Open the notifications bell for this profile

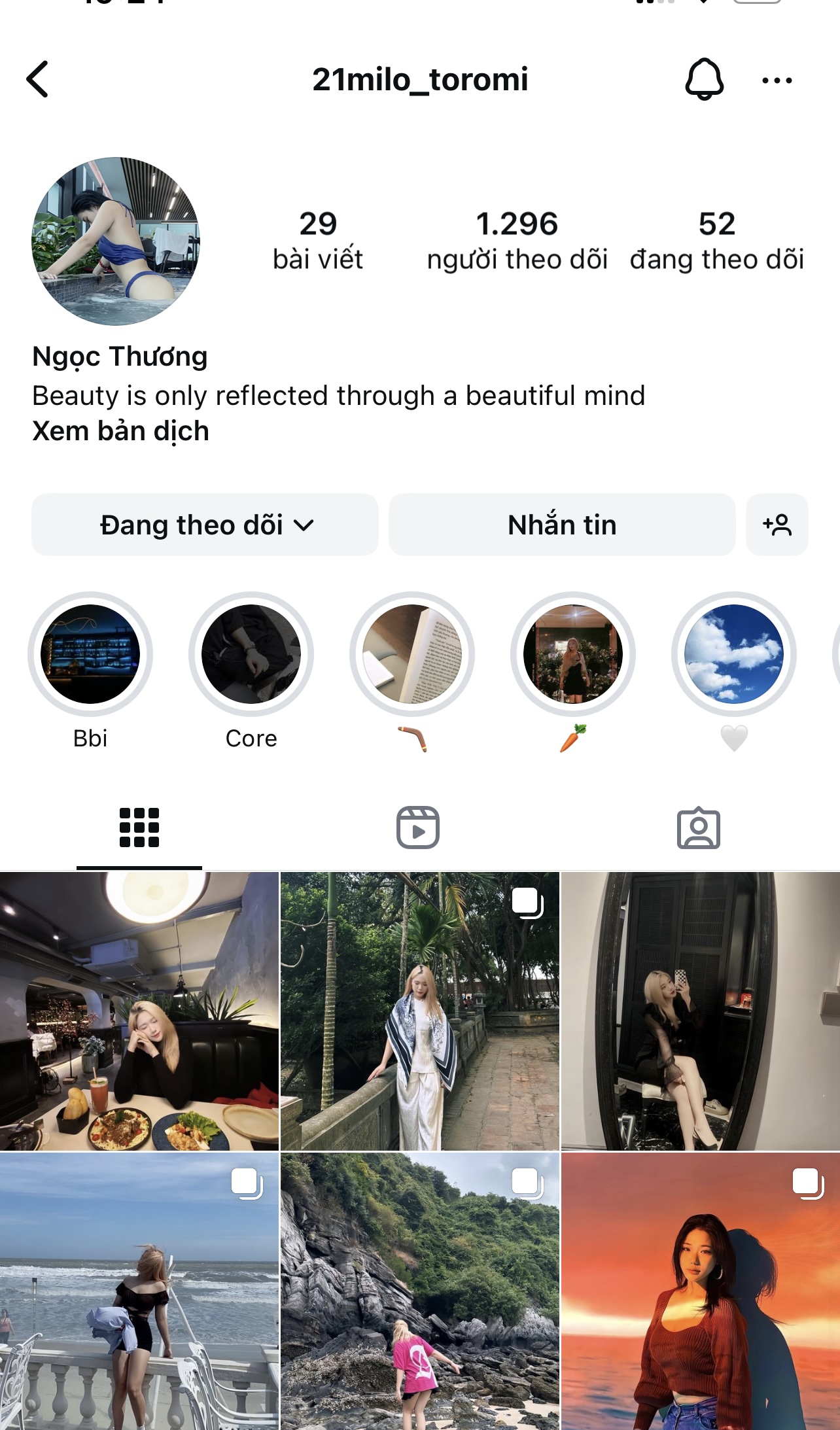pos(704,80)
